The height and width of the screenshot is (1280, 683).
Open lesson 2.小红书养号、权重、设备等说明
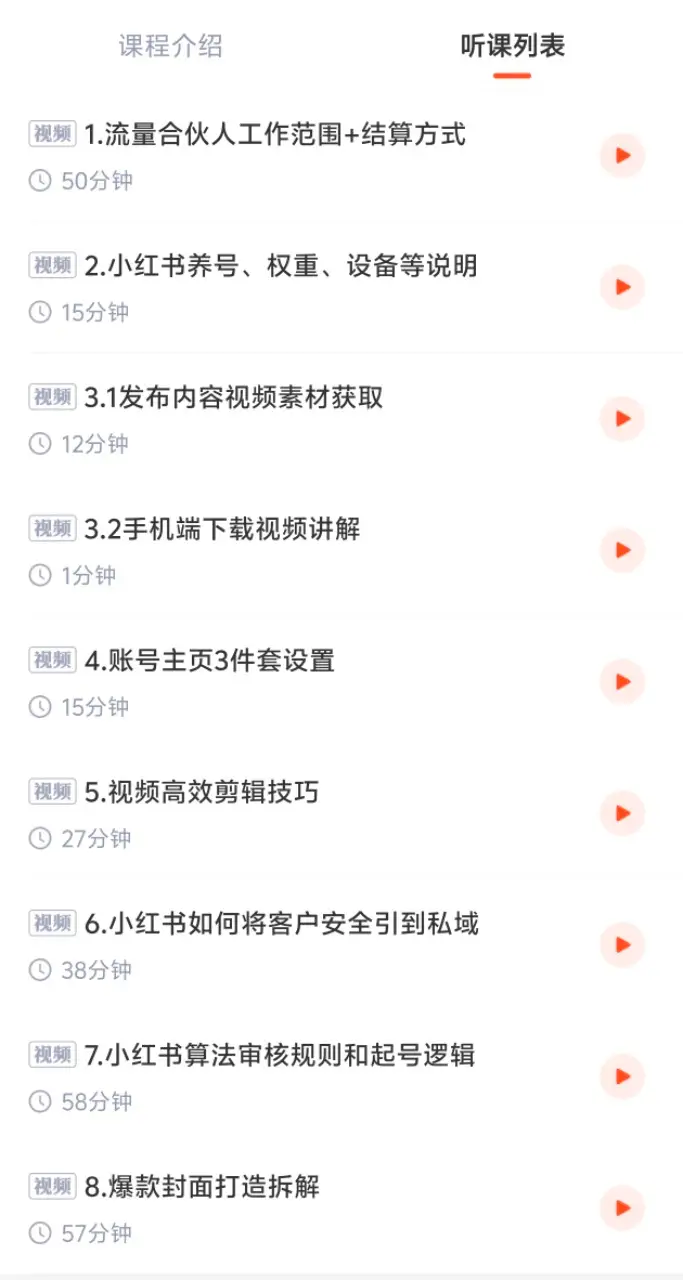point(341,287)
